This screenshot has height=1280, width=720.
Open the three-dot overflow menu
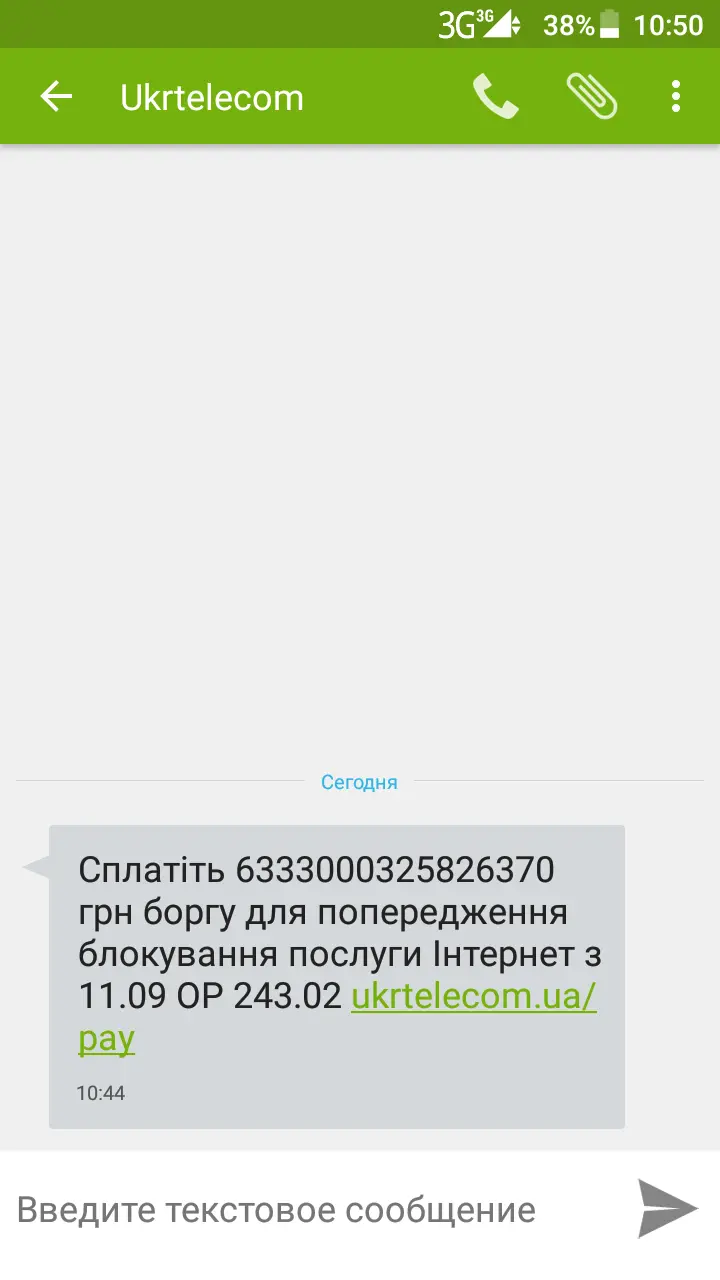[676, 97]
